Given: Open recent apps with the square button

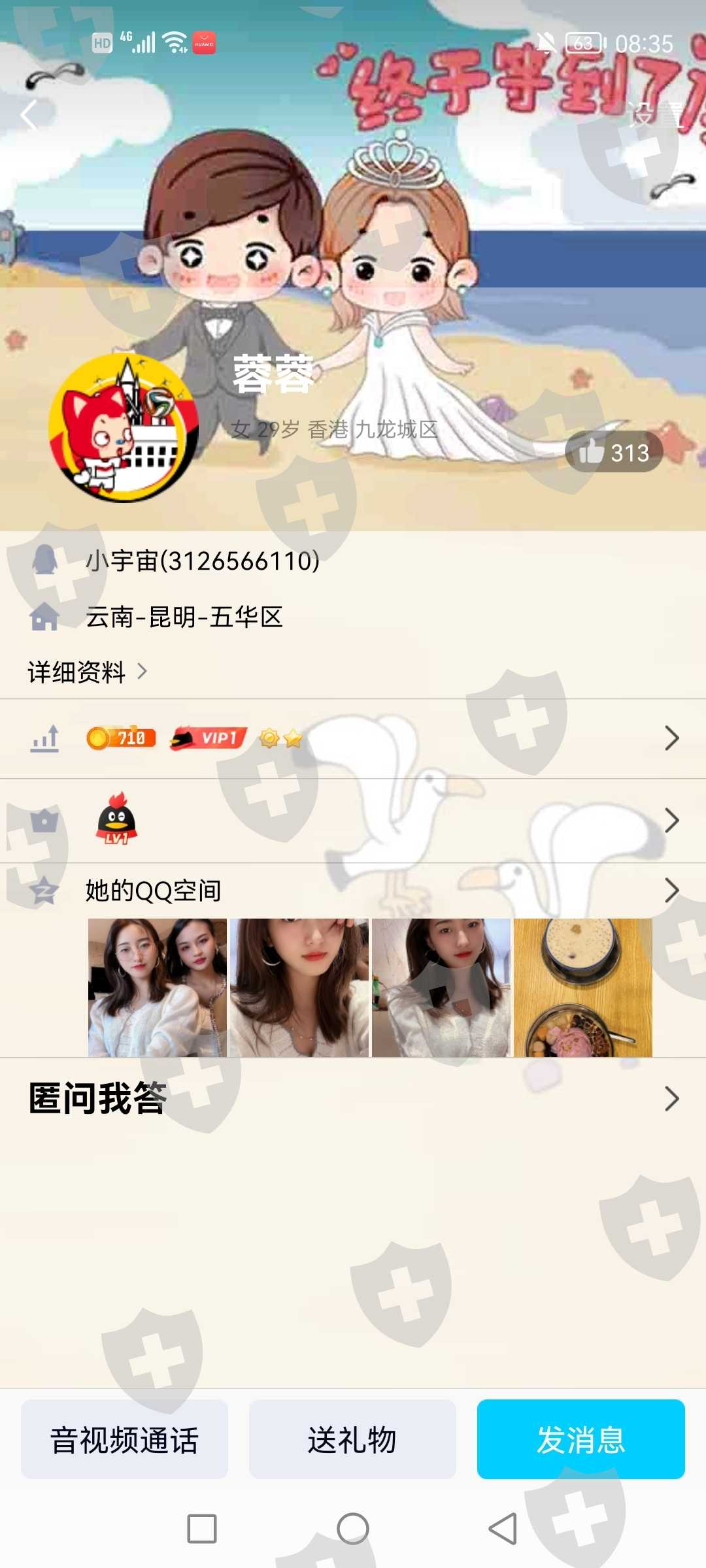Looking at the screenshot, I should pyautogui.click(x=202, y=1529).
